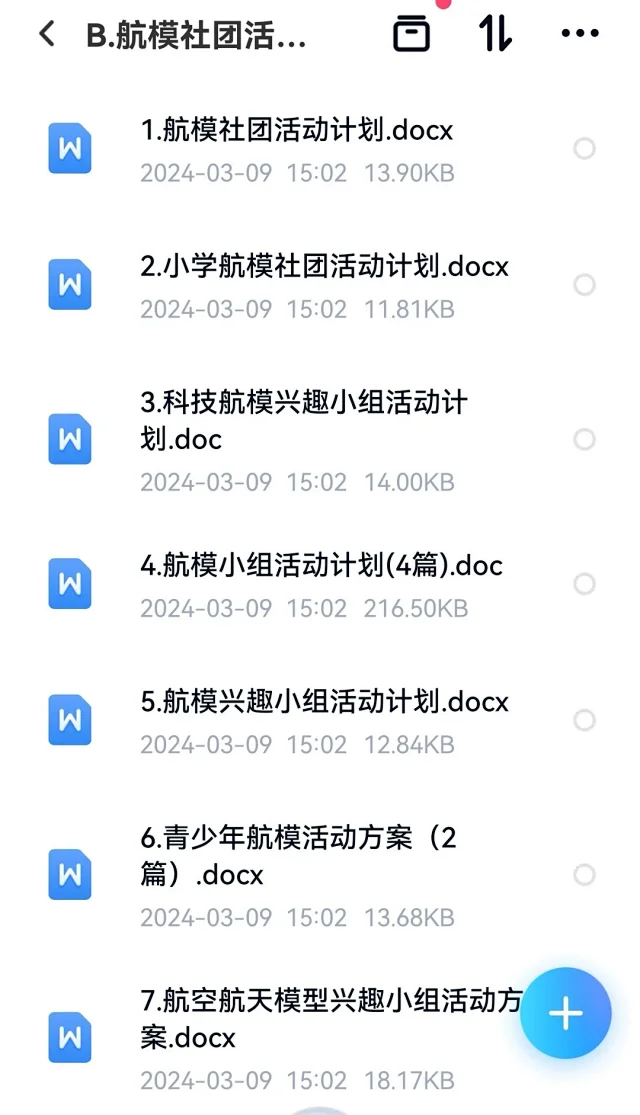This screenshot has height=1115, width=640.
Task: Open 6.青少年航模活动方案（2篇）.docx
Action: [x=320, y=875]
